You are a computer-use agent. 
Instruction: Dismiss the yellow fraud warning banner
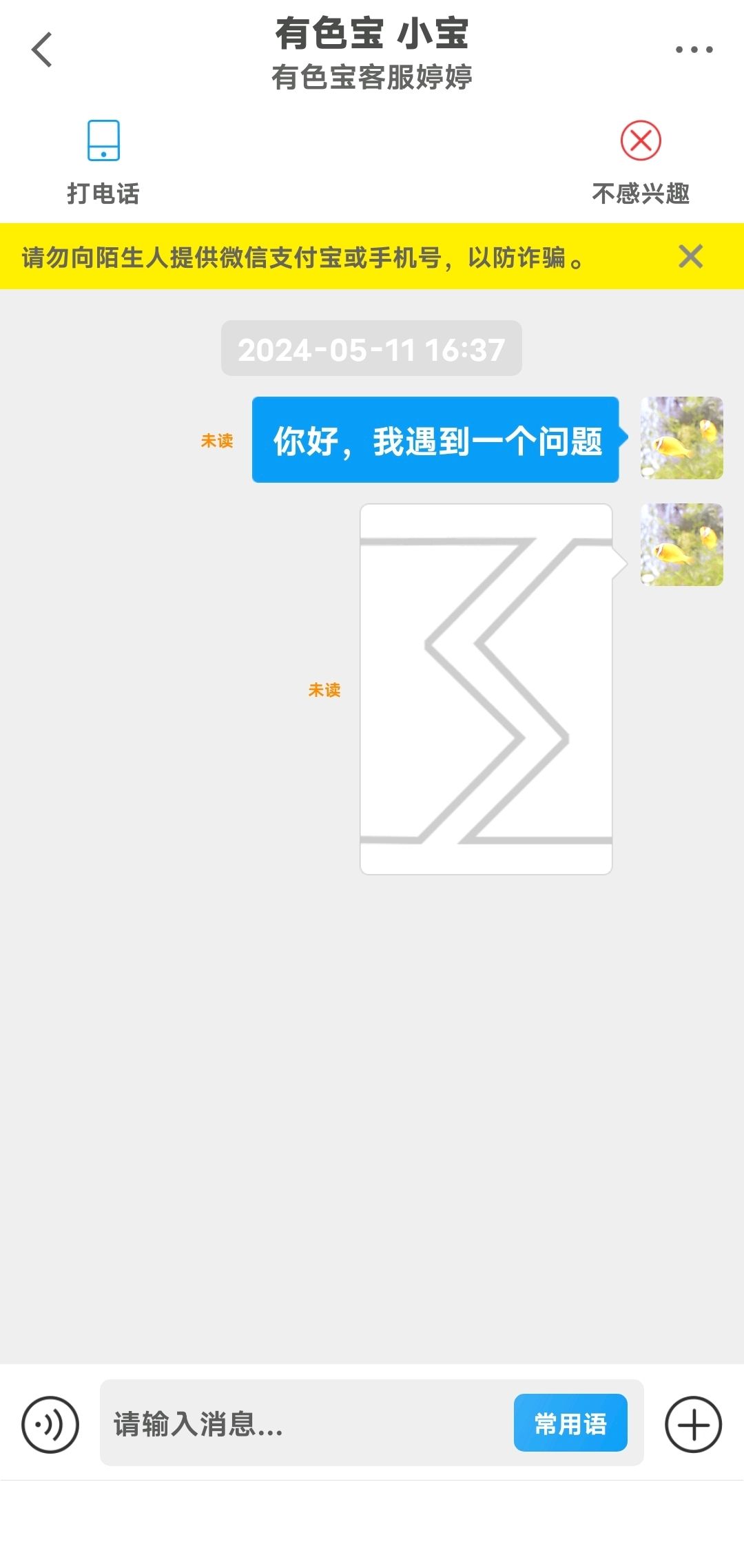690,256
